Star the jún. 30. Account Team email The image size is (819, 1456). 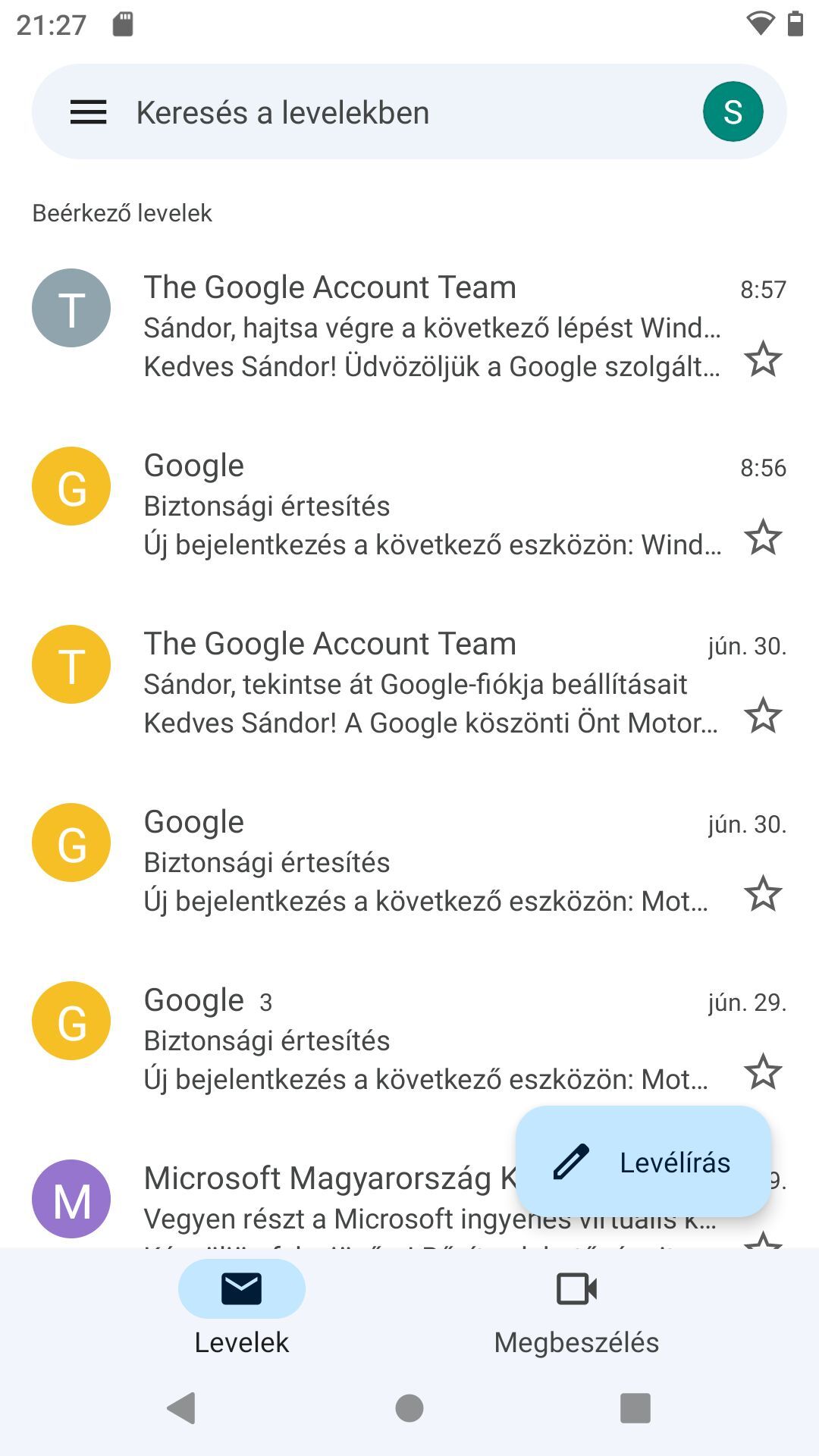click(x=763, y=715)
